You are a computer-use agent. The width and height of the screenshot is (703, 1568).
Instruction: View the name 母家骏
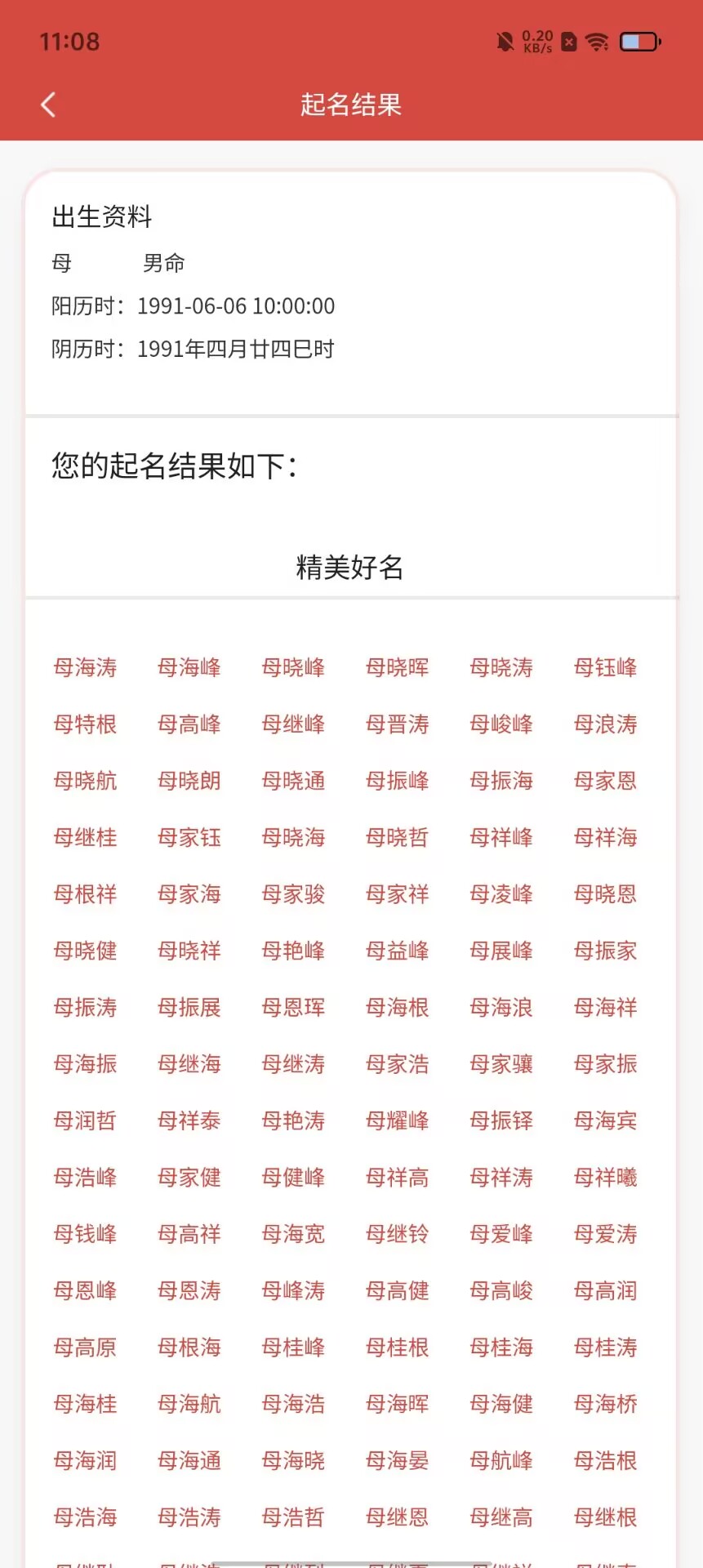pyautogui.click(x=294, y=894)
